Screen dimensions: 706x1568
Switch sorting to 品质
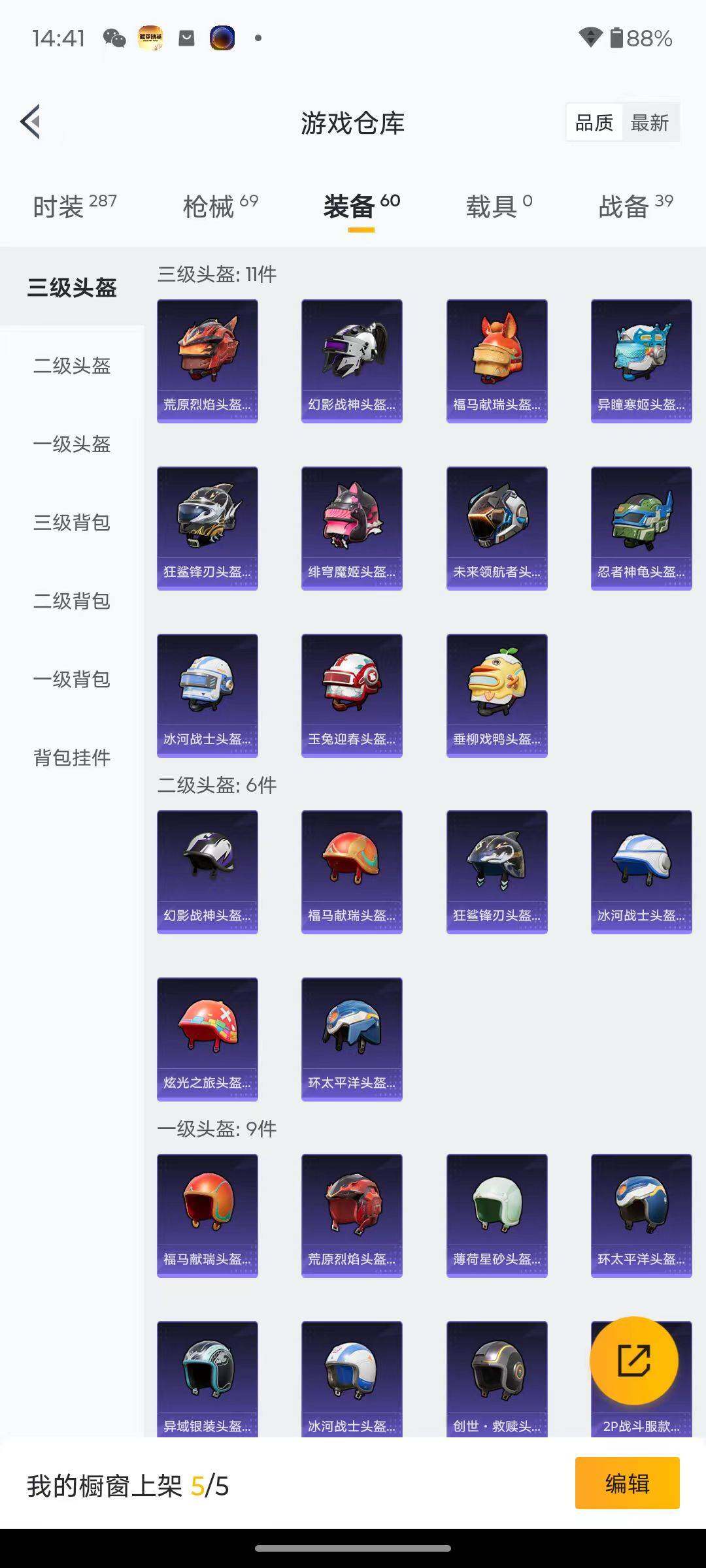click(594, 122)
